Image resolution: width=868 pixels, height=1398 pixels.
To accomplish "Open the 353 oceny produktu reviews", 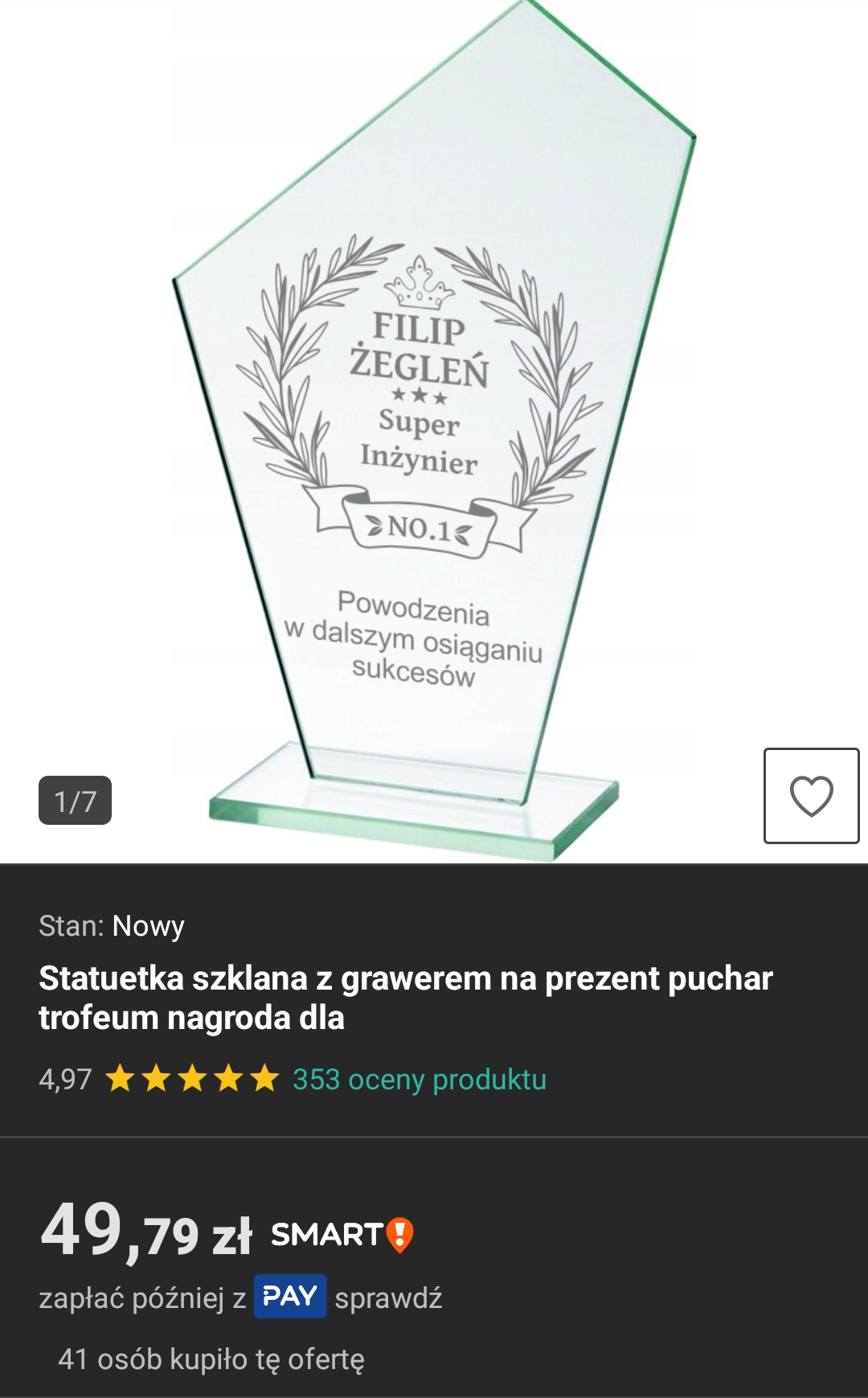I will pos(419,1080).
